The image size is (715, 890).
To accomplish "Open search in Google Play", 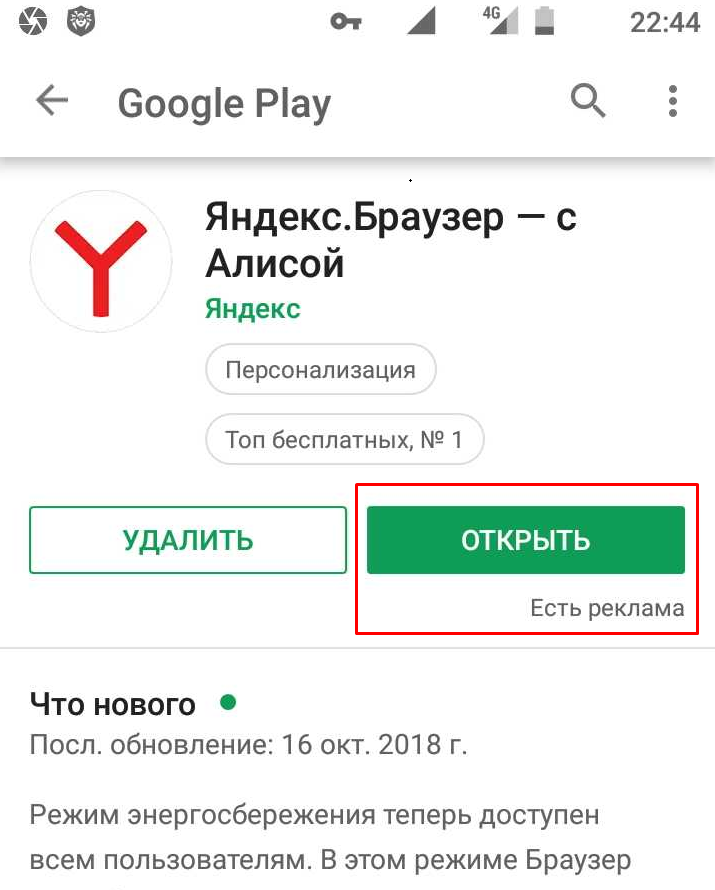I will (x=587, y=101).
